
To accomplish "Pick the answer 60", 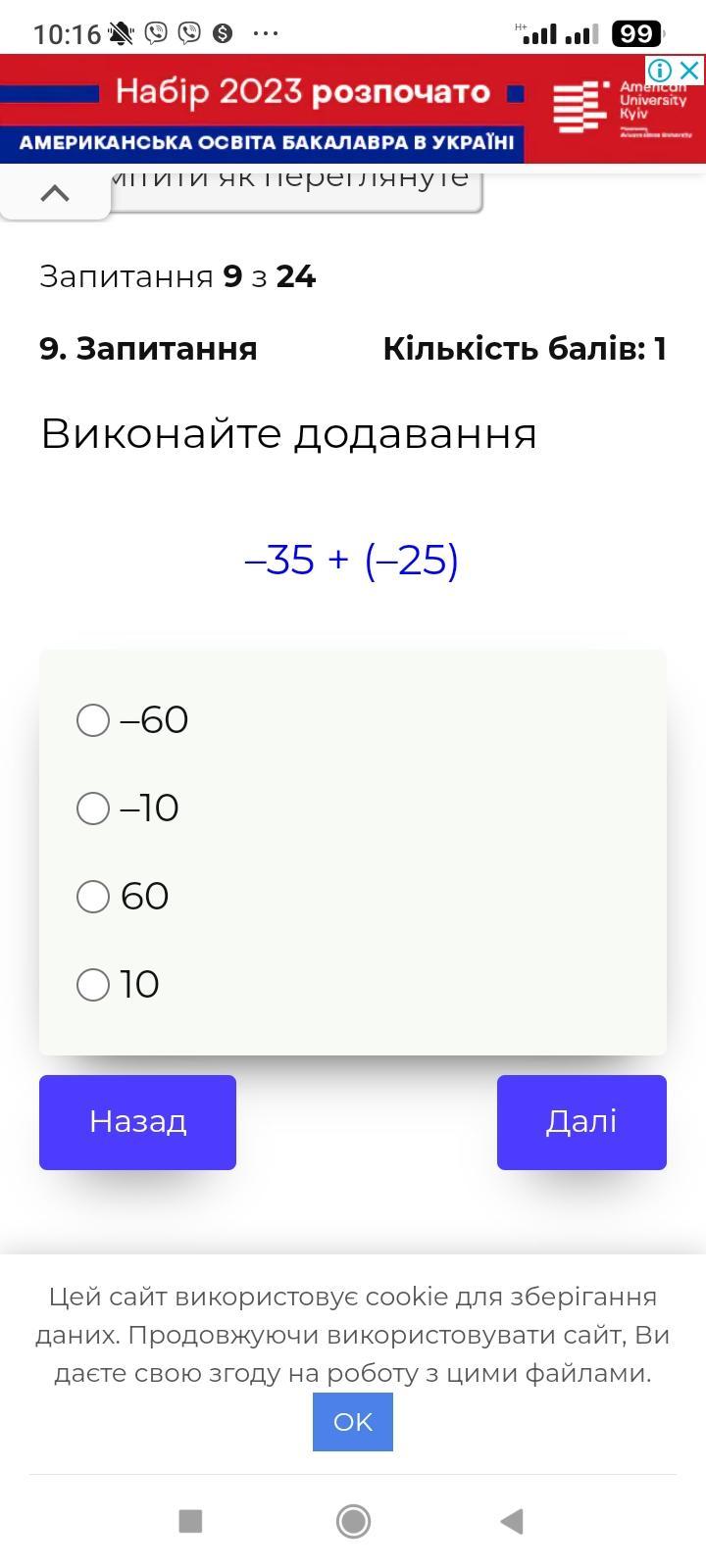I will [93, 897].
